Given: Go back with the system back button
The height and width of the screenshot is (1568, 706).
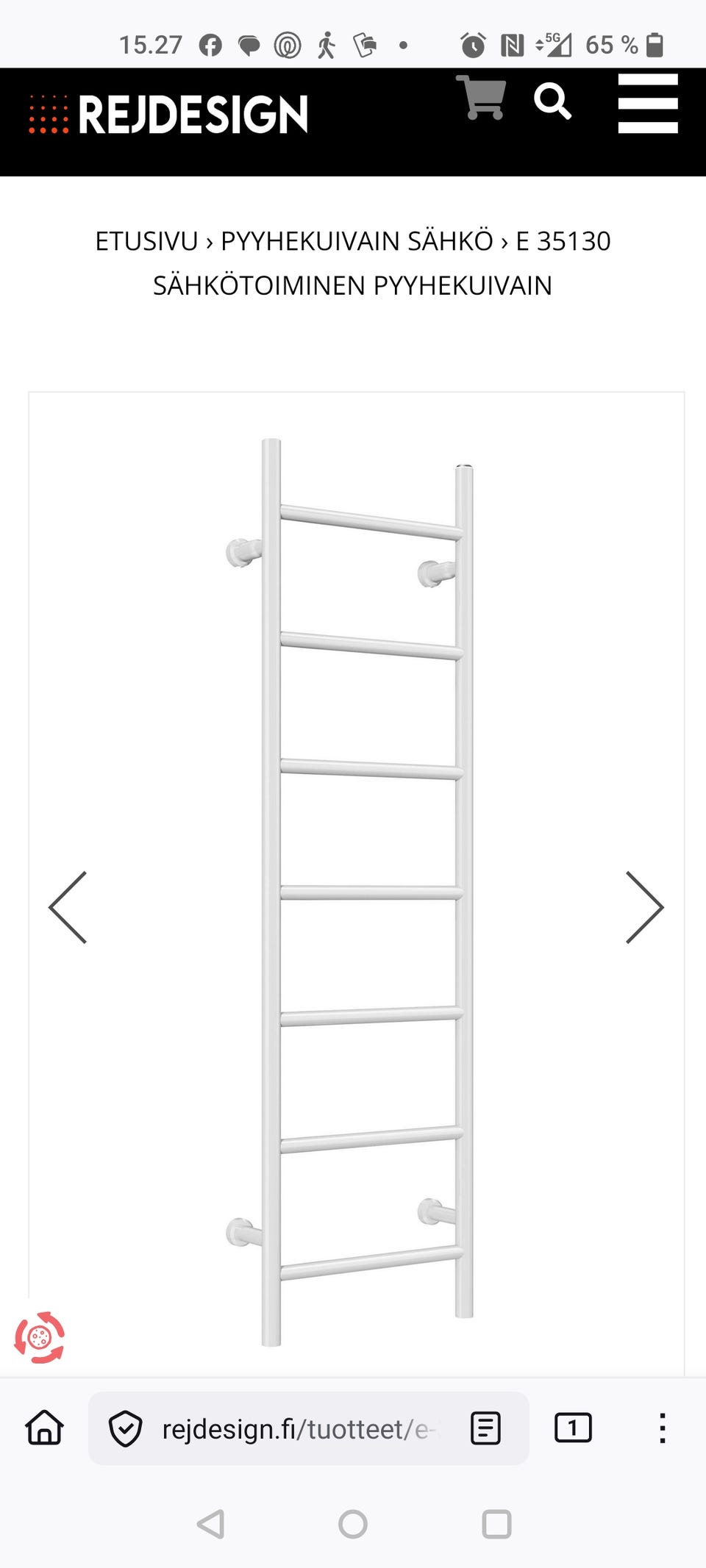Looking at the screenshot, I should (211, 1524).
